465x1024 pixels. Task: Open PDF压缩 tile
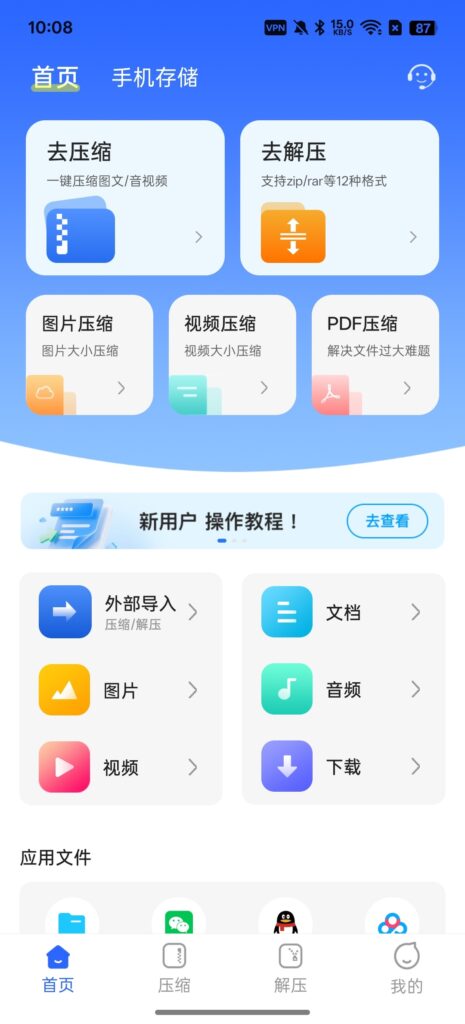pos(376,355)
